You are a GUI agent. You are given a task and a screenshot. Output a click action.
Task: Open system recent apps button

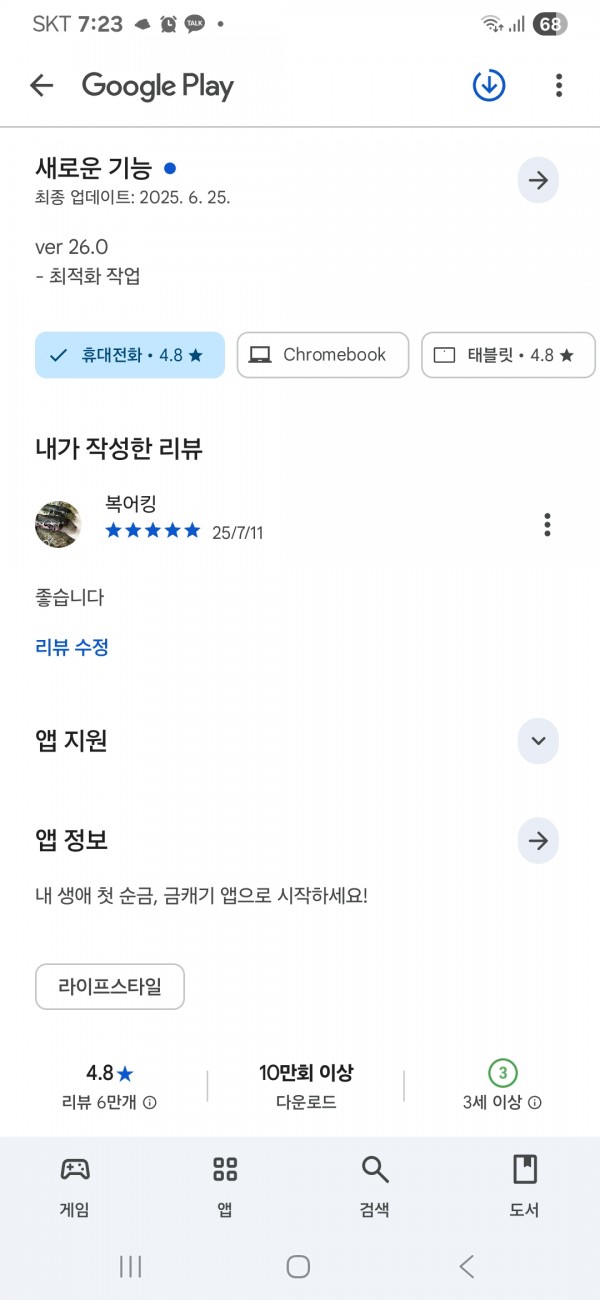click(x=130, y=1267)
